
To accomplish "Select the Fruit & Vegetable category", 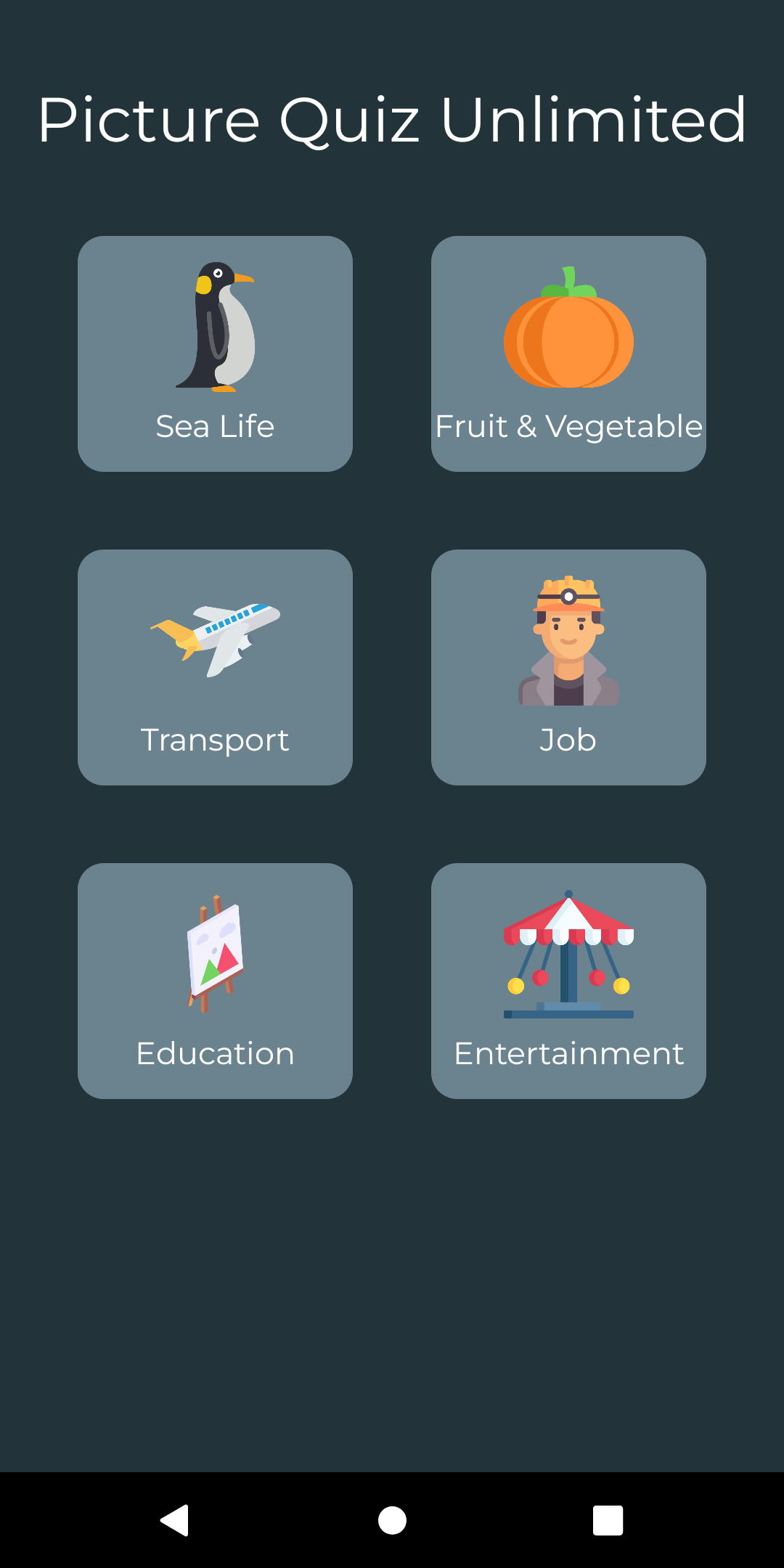I will (x=568, y=354).
